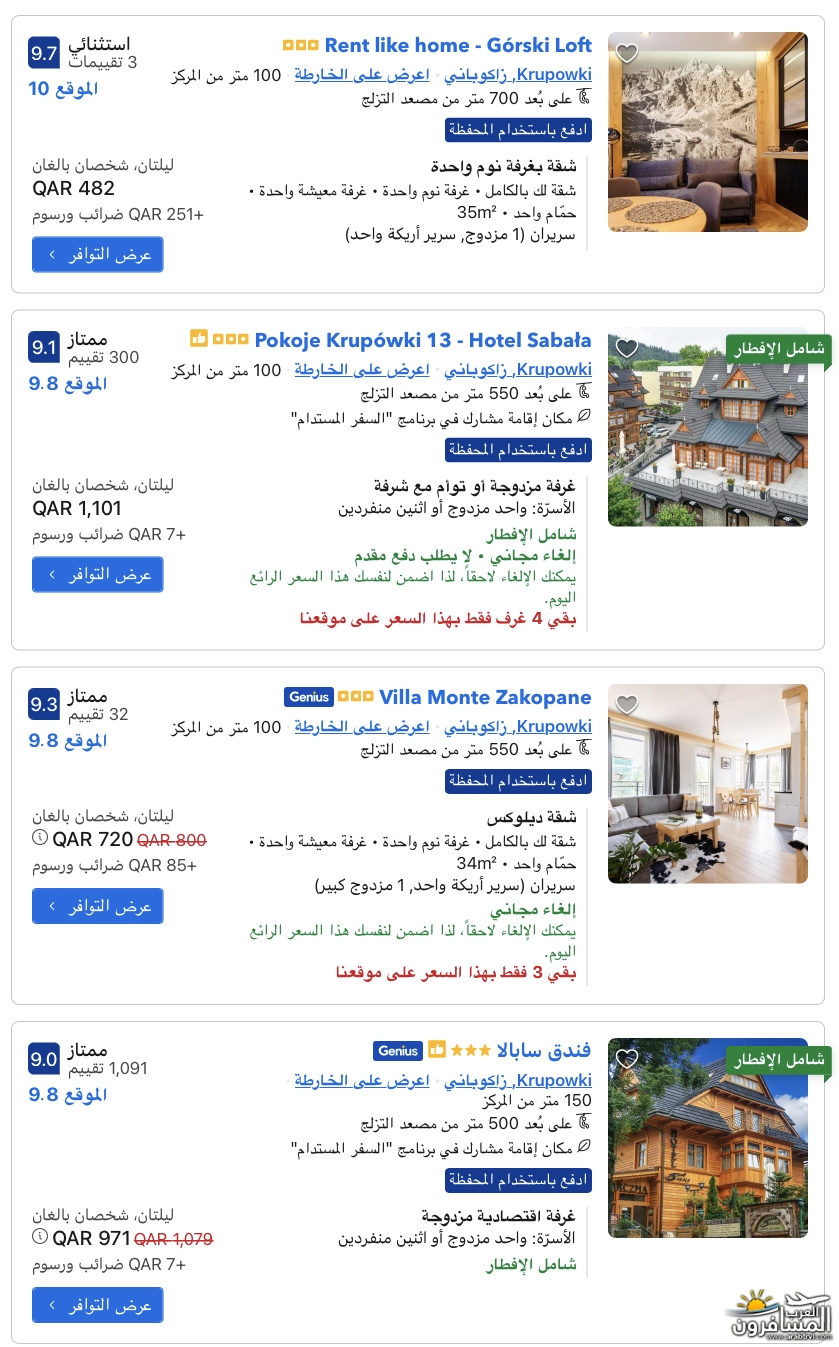Show Villa Monte Zakopane on the map

(362, 727)
